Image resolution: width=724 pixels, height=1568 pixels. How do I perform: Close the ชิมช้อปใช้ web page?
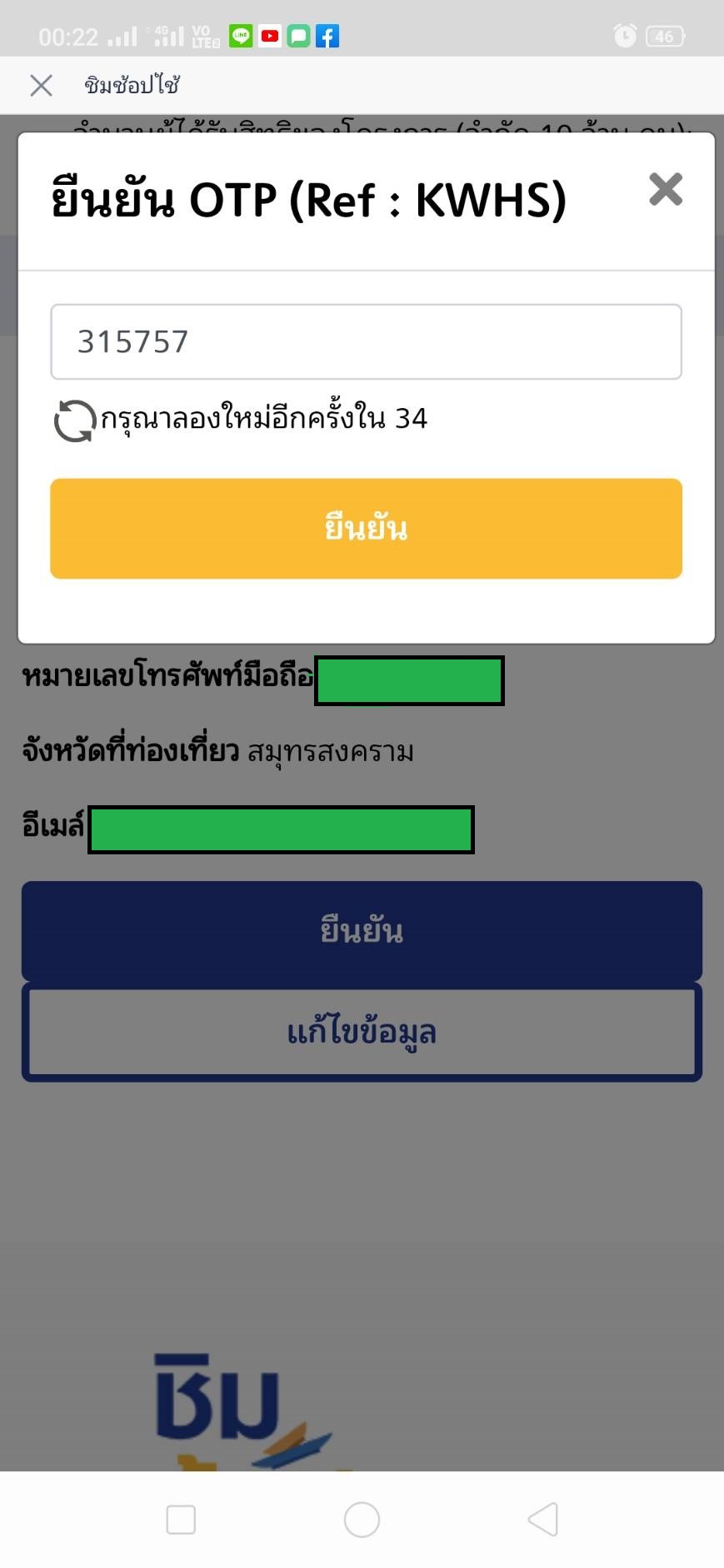[41, 85]
